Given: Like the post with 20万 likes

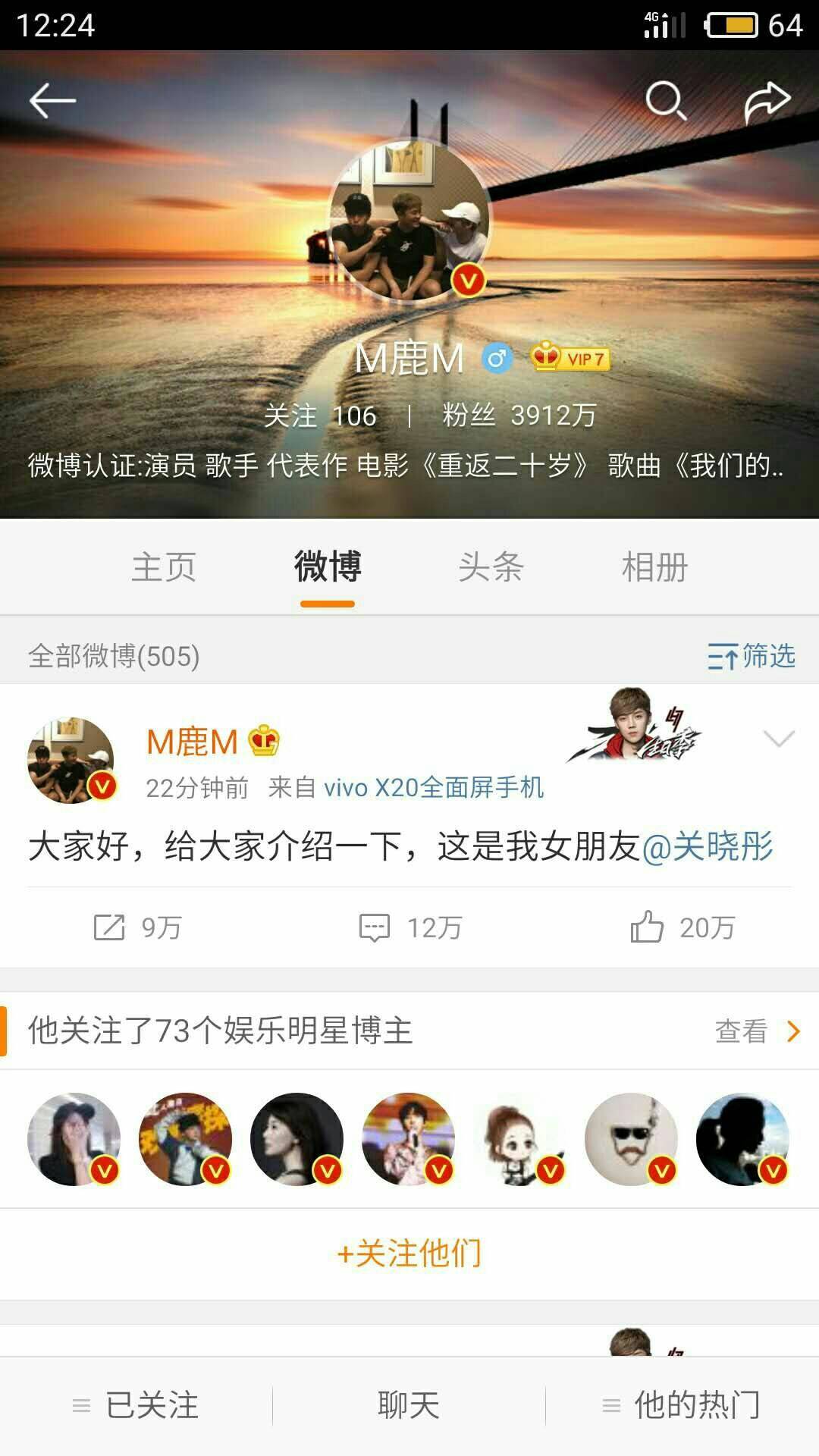Looking at the screenshot, I should pos(682,927).
